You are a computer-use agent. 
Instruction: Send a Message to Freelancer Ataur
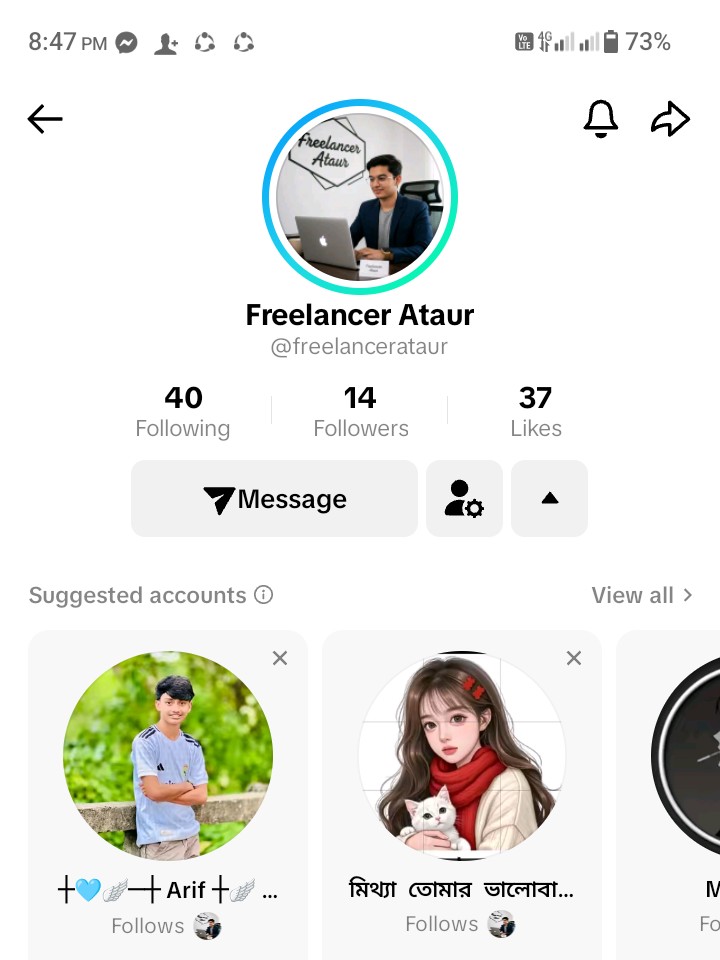[274, 499]
